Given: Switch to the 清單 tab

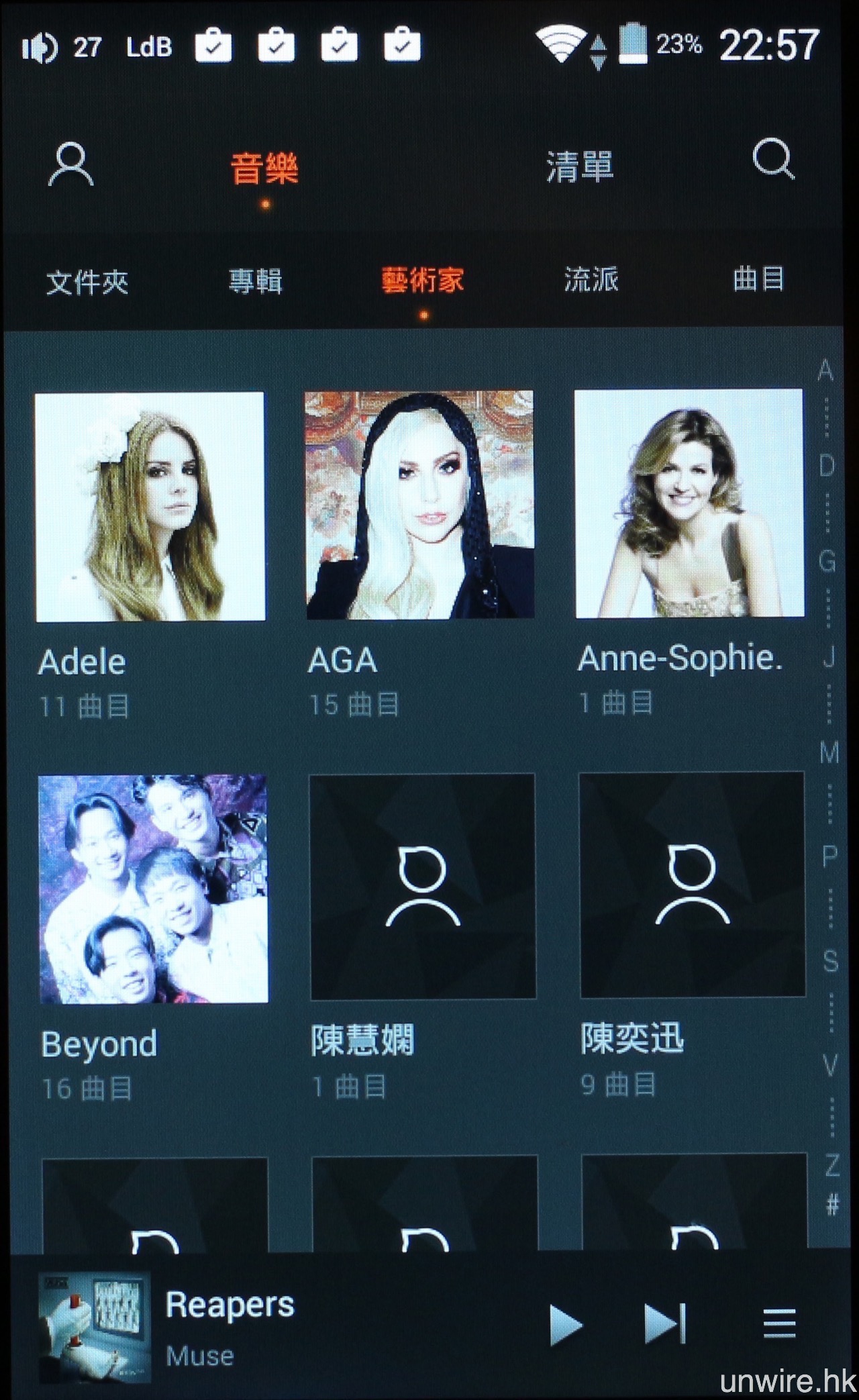Looking at the screenshot, I should (579, 166).
